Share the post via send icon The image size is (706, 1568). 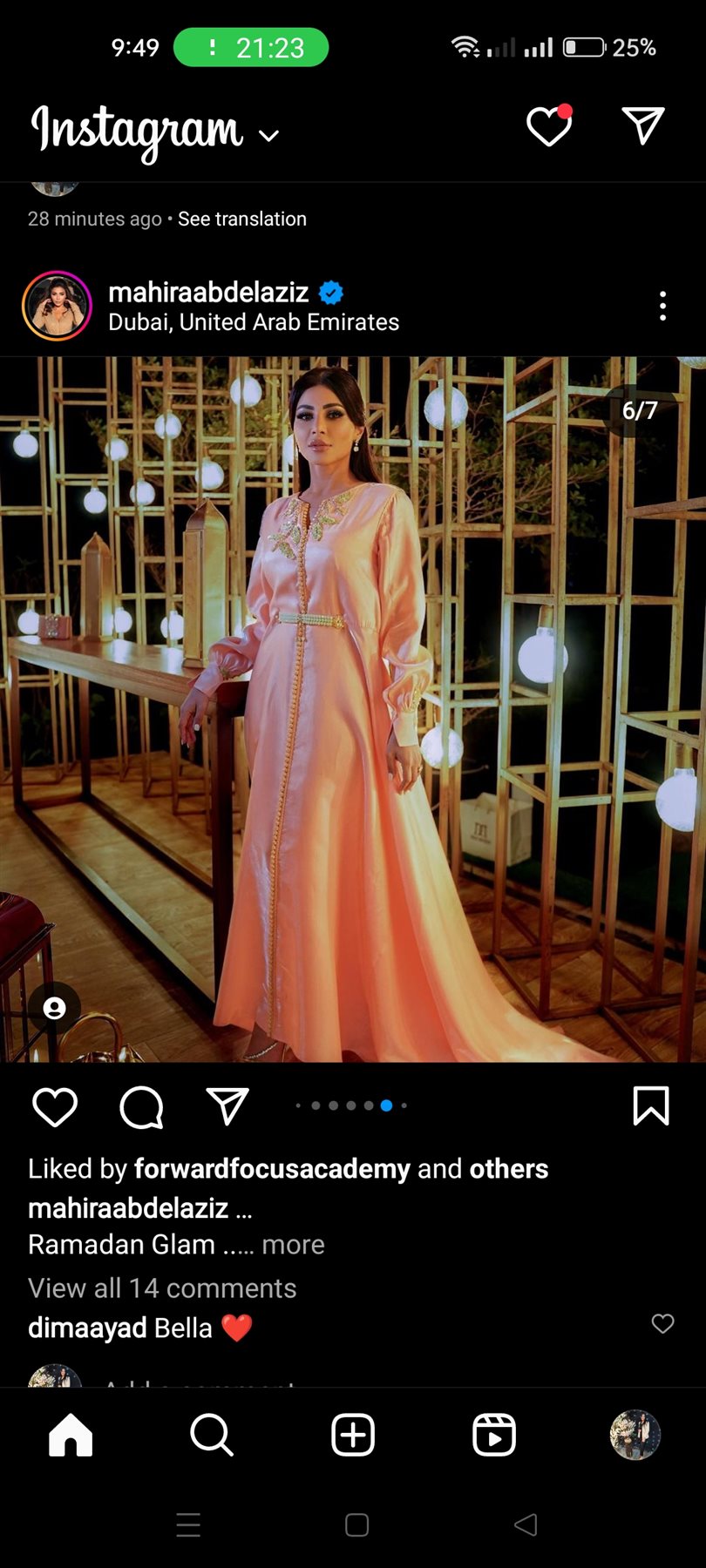(227, 1106)
